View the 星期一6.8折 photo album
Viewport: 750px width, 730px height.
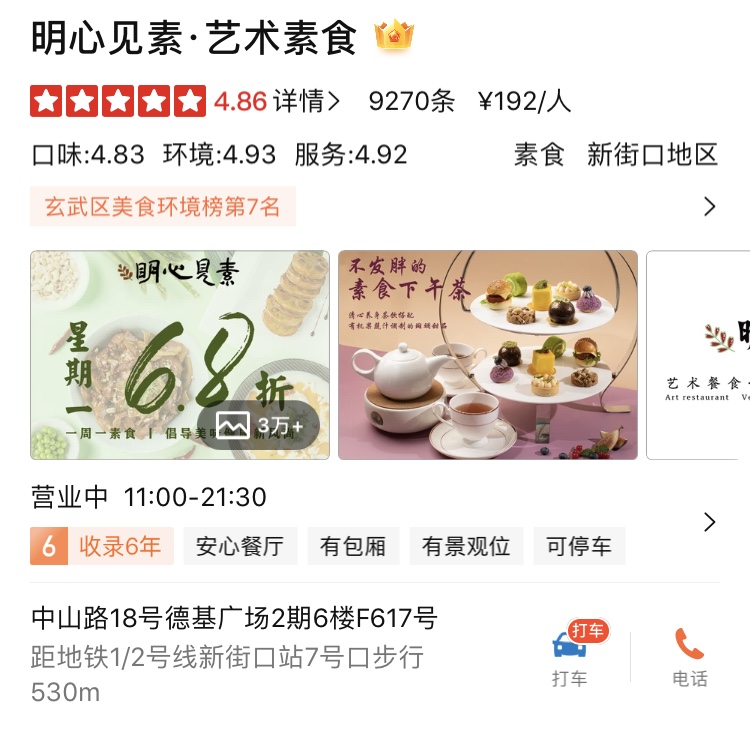click(x=180, y=355)
